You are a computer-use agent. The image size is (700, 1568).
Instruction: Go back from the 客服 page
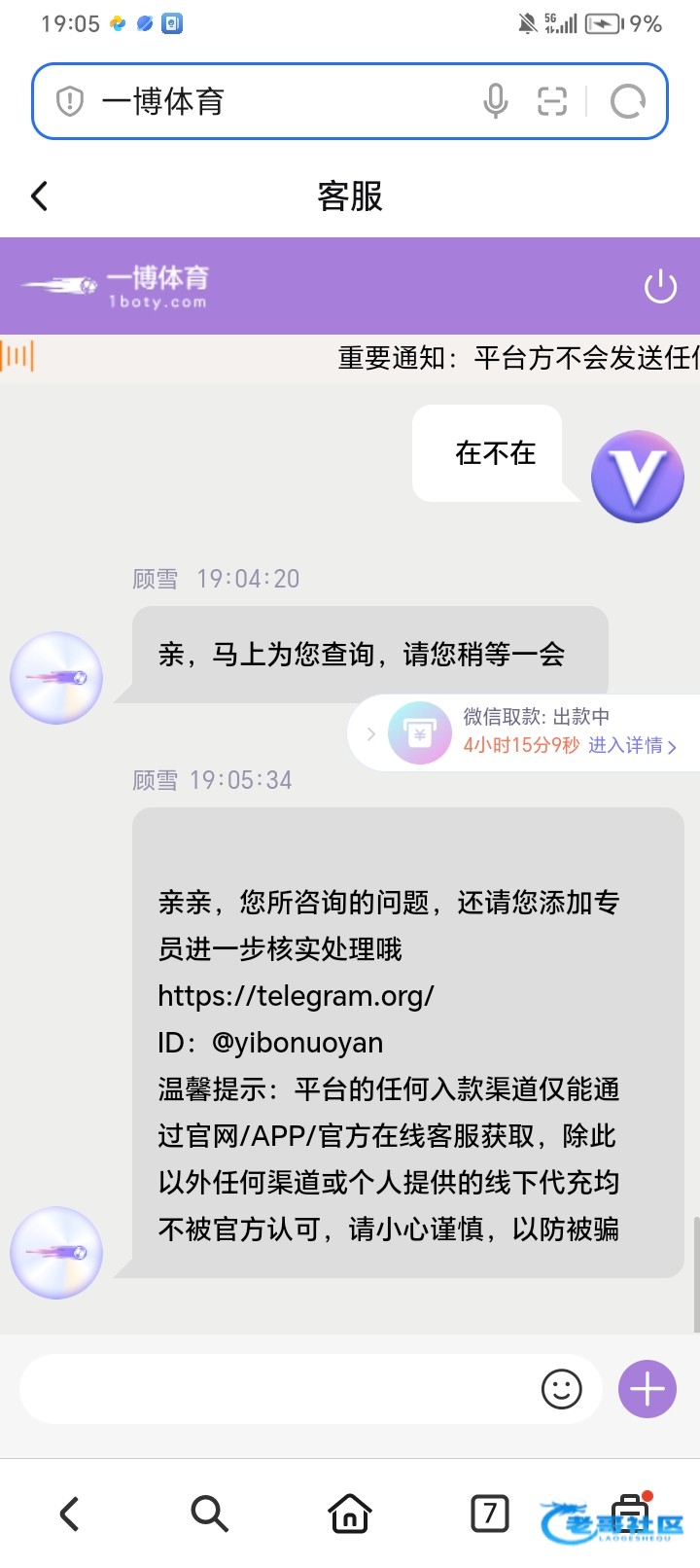click(x=40, y=196)
